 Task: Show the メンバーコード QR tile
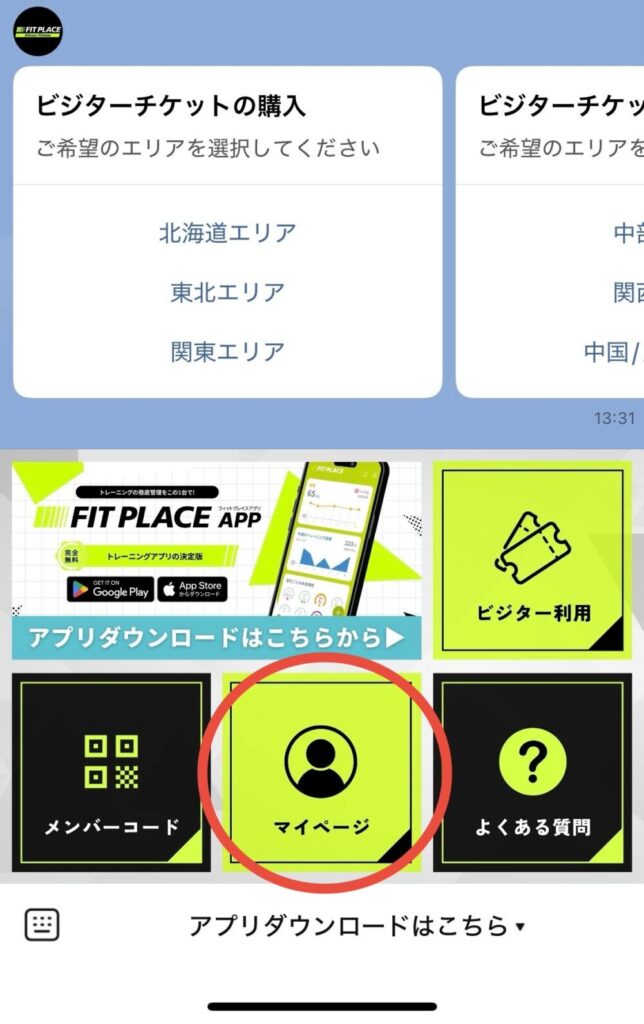(x=111, y=772)
